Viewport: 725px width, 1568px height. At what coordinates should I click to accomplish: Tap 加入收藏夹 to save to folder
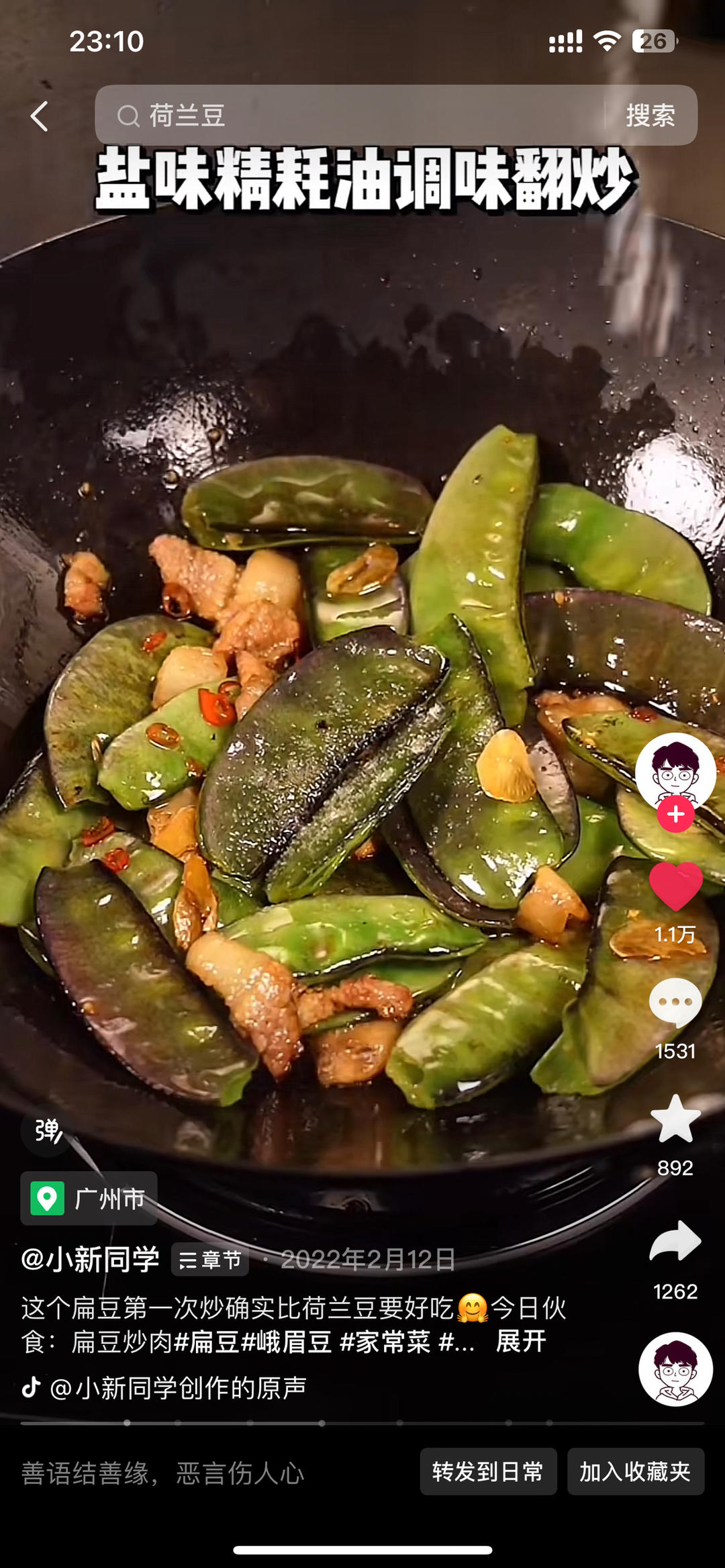point(635,1472)
